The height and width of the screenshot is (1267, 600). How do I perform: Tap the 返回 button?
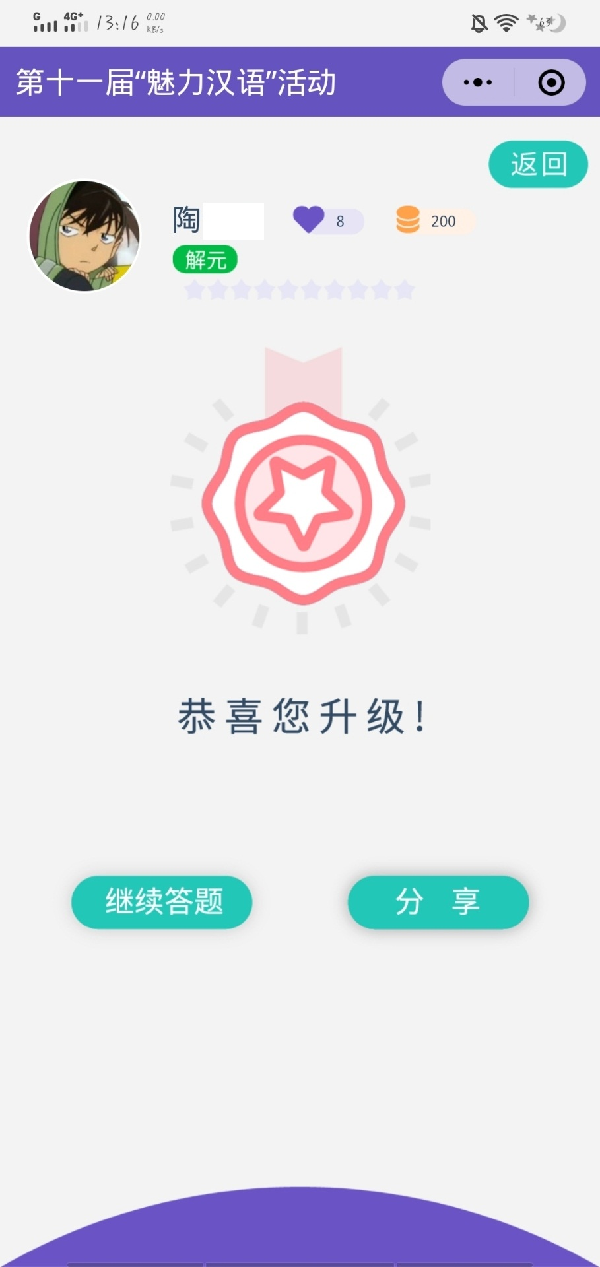(538, 164)
